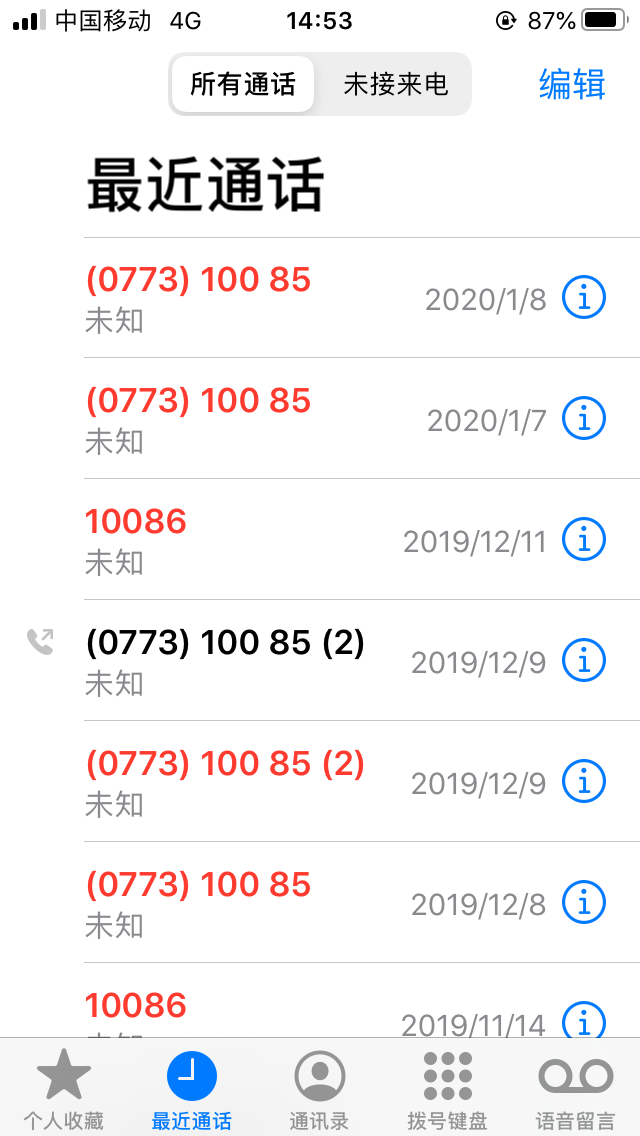Open the 个人收藏 favorites tab

tap(64, 1090)
